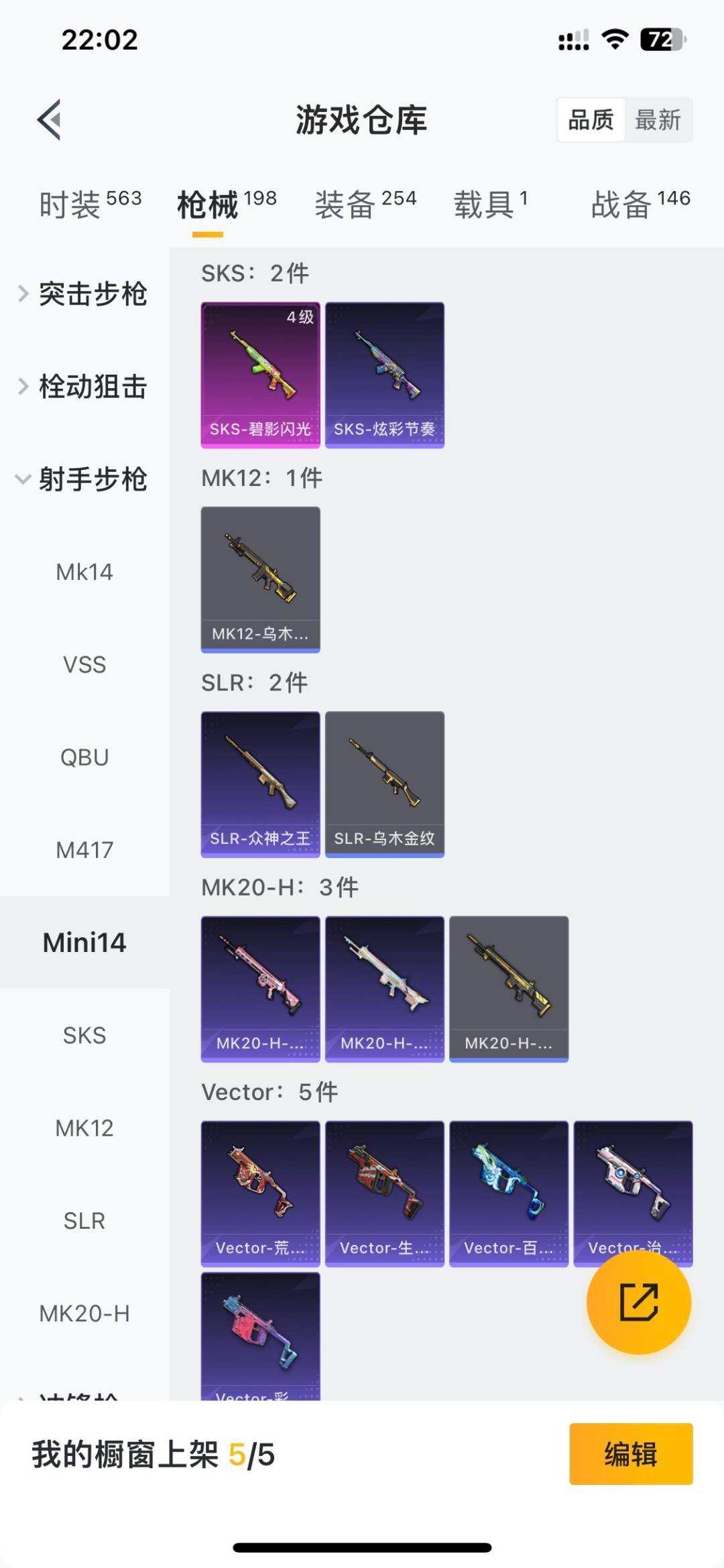Sort by 品质
724x1568 pixels.
click(591, 120)
